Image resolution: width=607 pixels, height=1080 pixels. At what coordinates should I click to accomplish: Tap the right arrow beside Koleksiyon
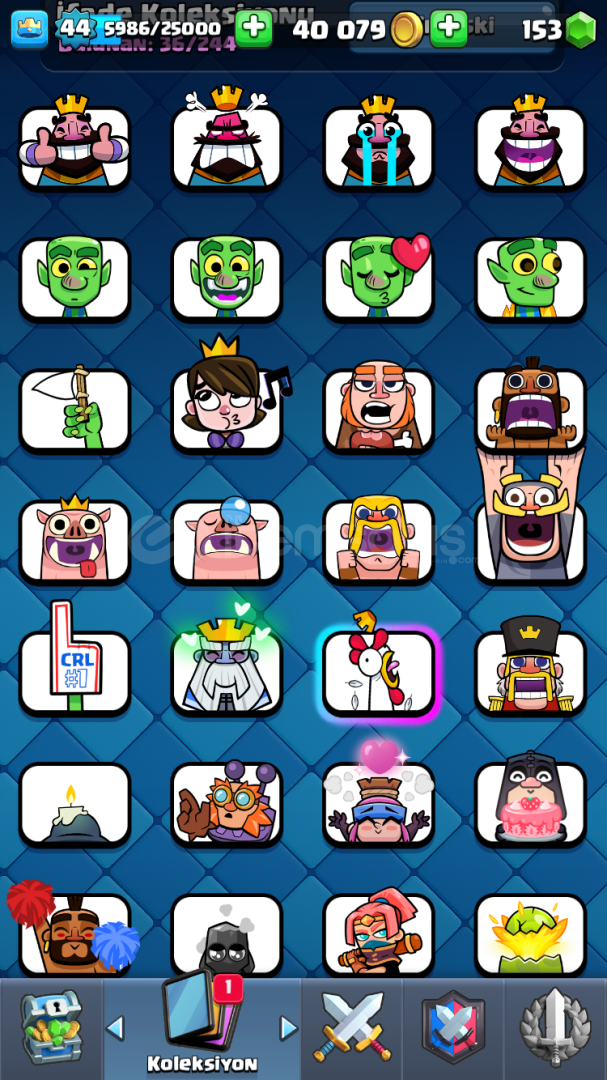(289, 1028)
